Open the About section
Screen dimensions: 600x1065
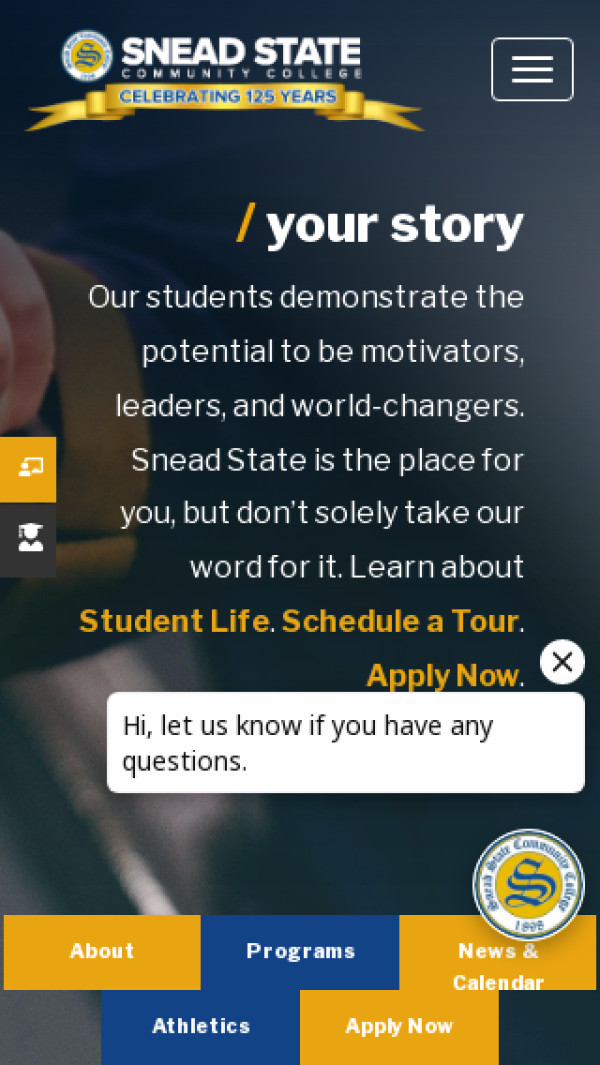coord(102,951)
